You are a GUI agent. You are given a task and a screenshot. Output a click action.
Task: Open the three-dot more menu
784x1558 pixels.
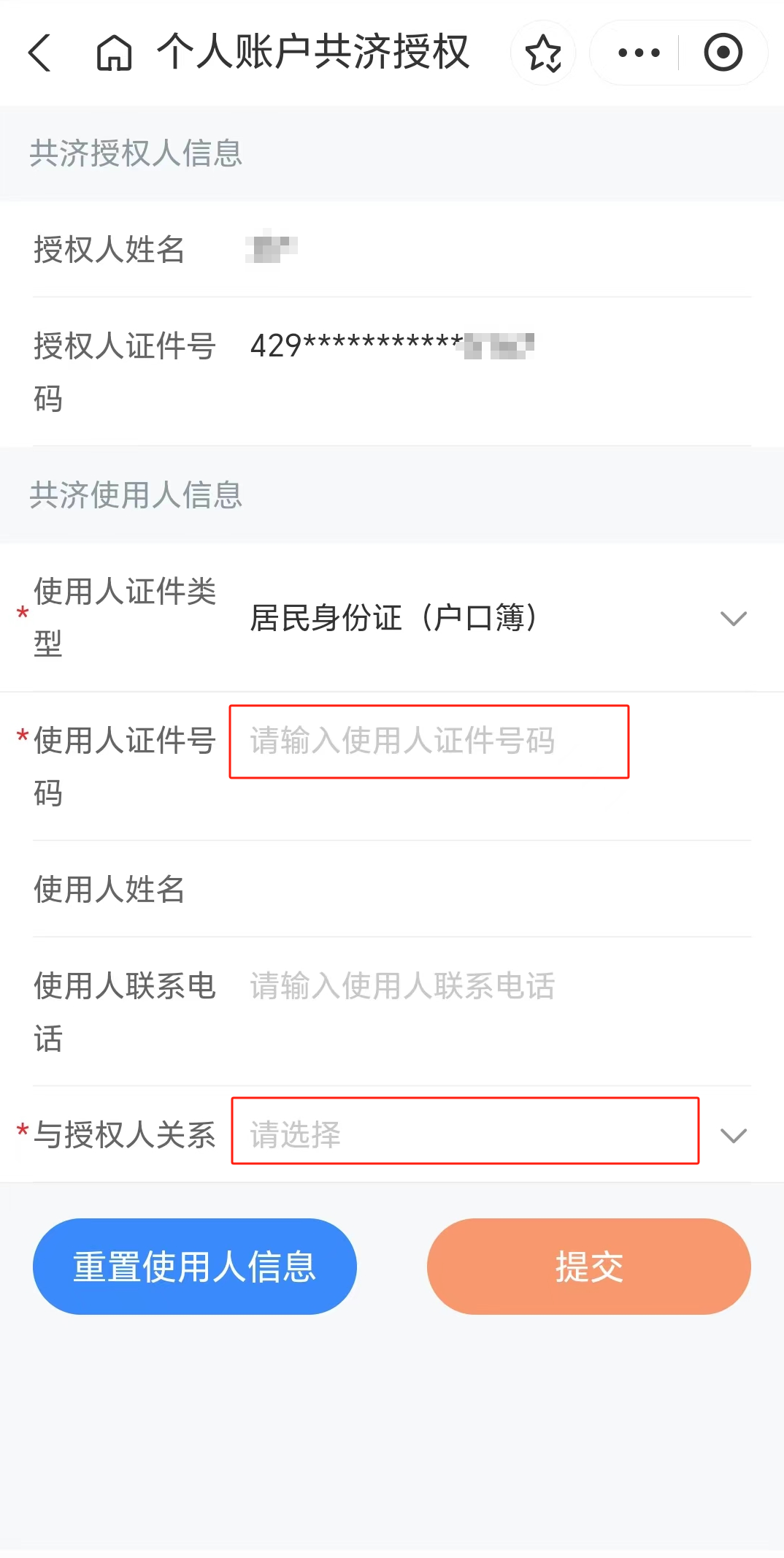(638, 53)
